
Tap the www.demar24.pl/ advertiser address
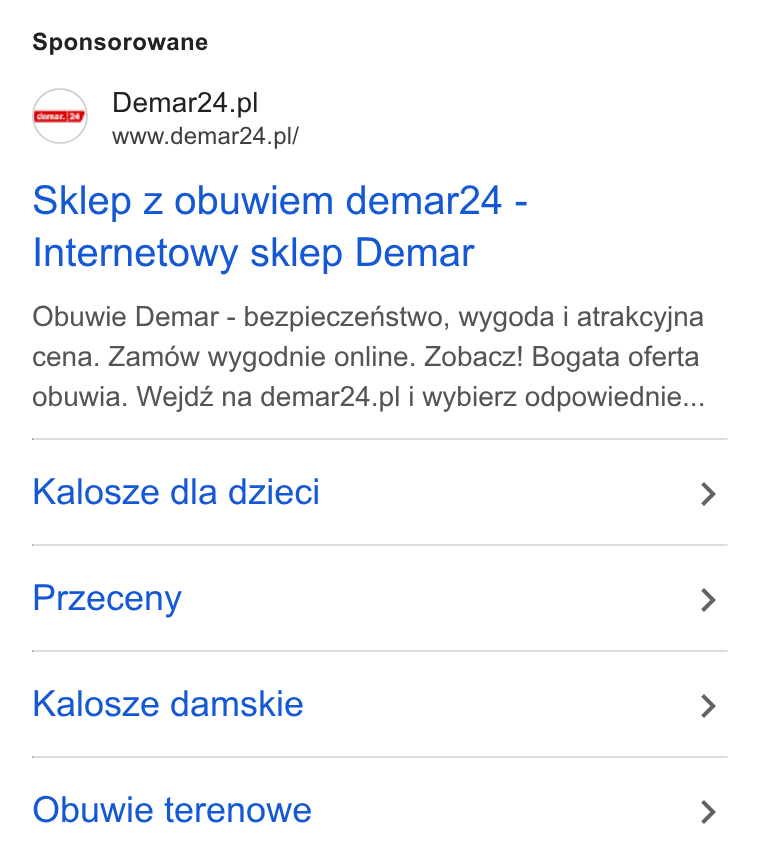[x=205, y=136]
